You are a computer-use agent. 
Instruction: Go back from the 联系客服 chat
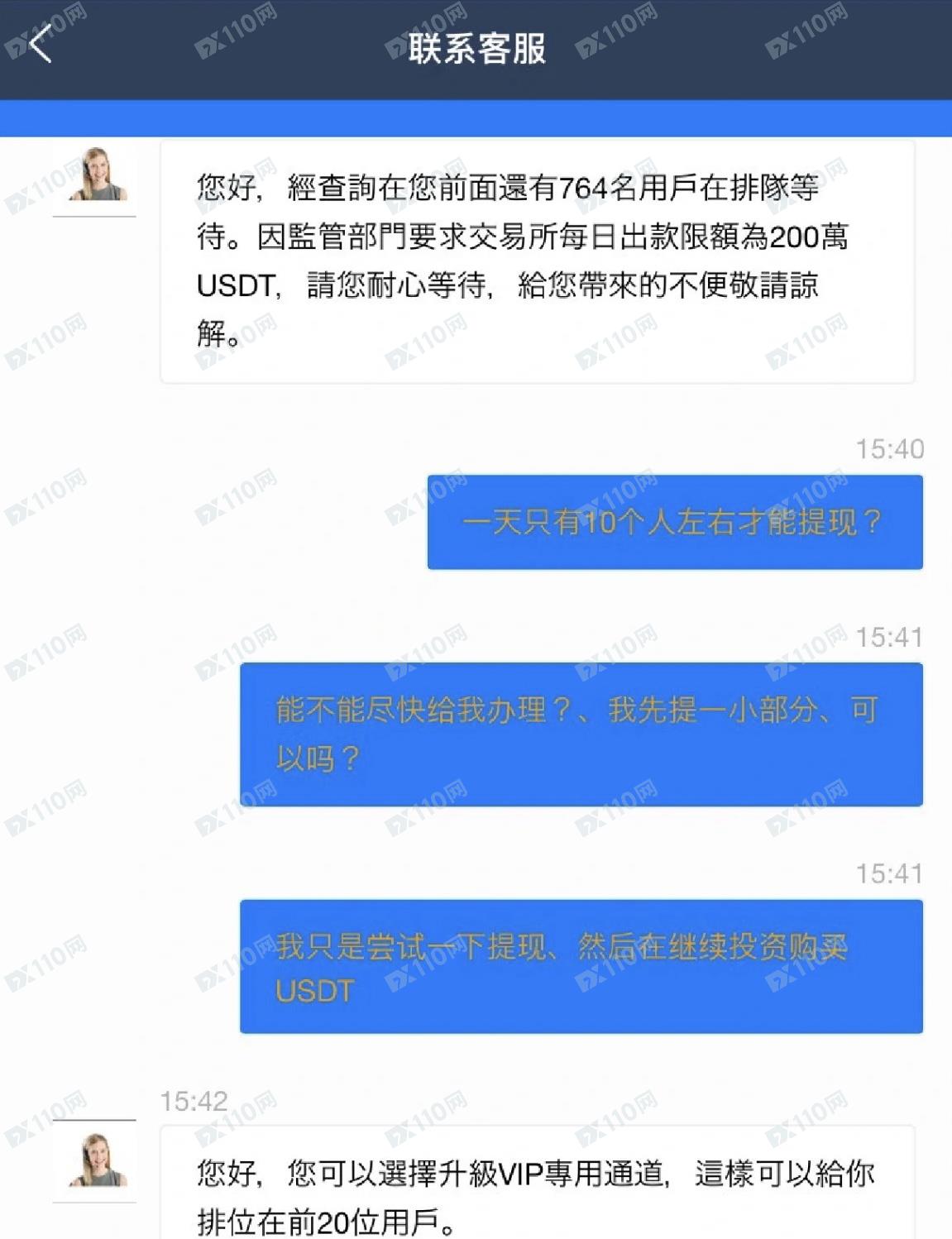40,44
